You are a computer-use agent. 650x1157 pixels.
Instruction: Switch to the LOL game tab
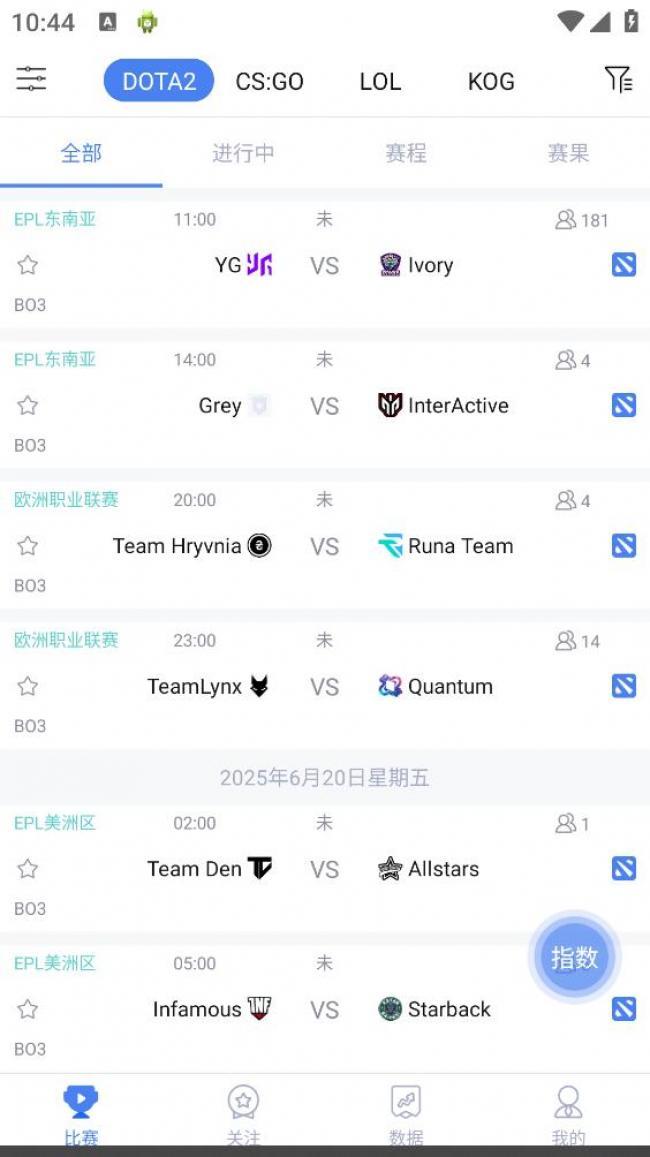(x=380, y=81)
